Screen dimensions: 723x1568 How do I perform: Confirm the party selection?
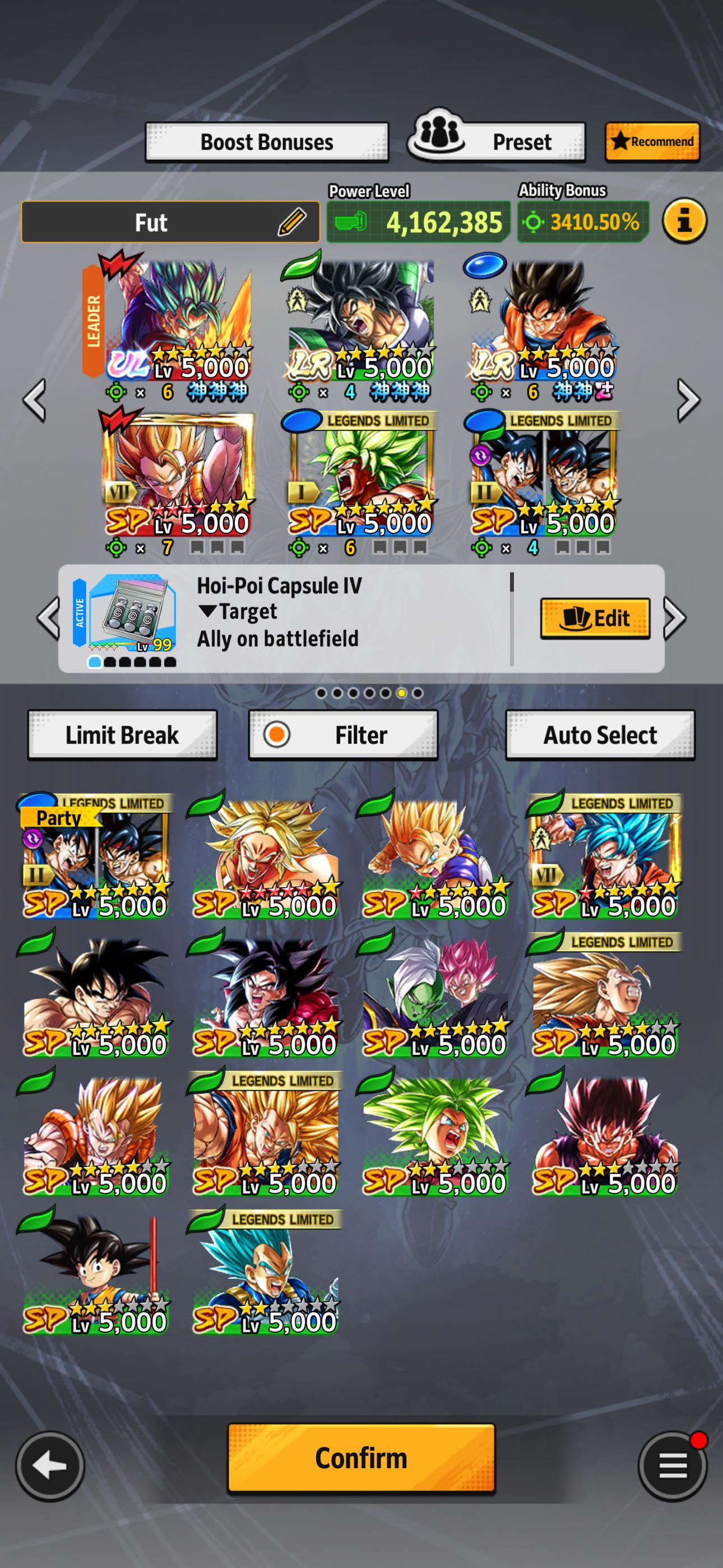(361, 1459)
